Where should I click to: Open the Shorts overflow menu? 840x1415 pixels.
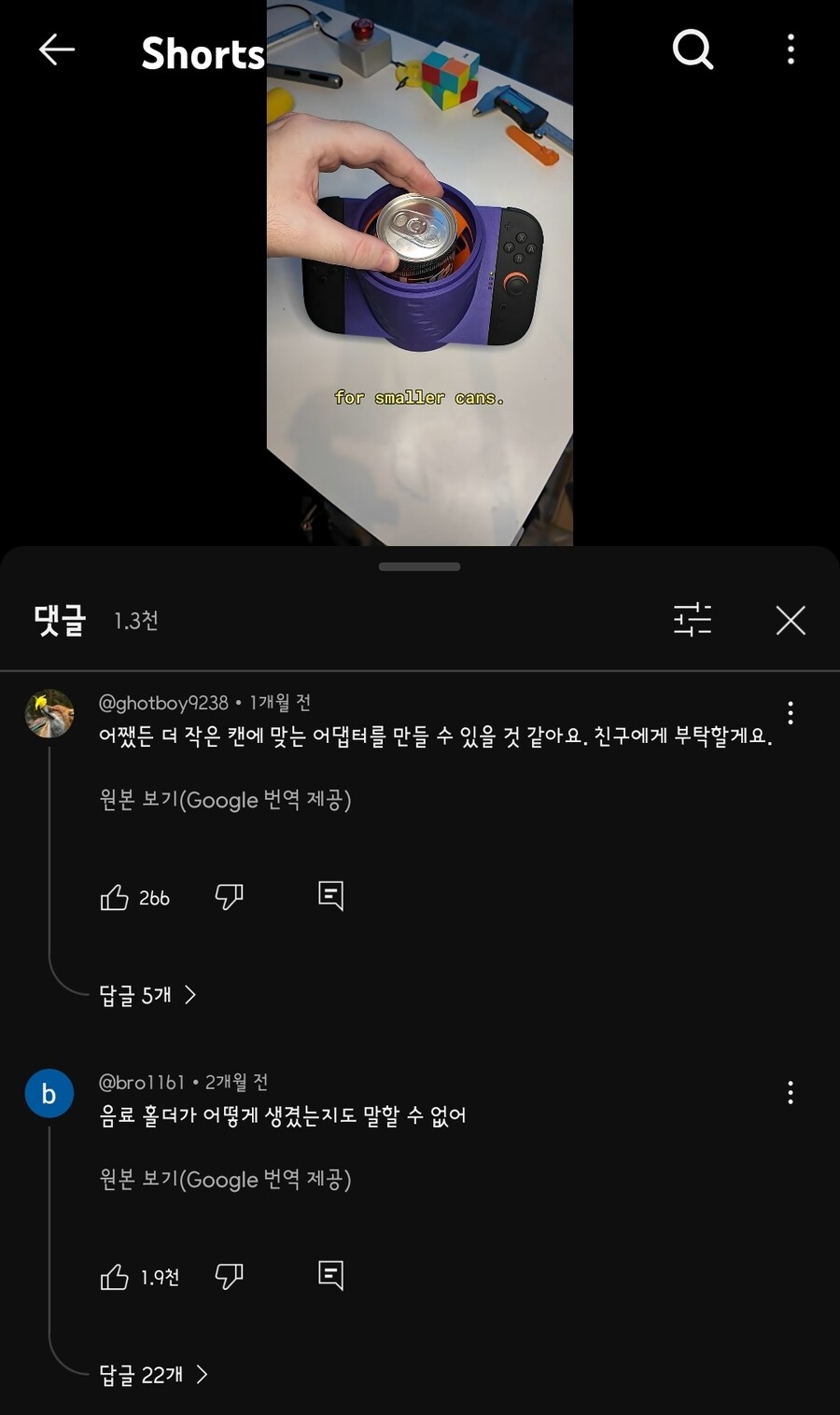click(791, 49)
